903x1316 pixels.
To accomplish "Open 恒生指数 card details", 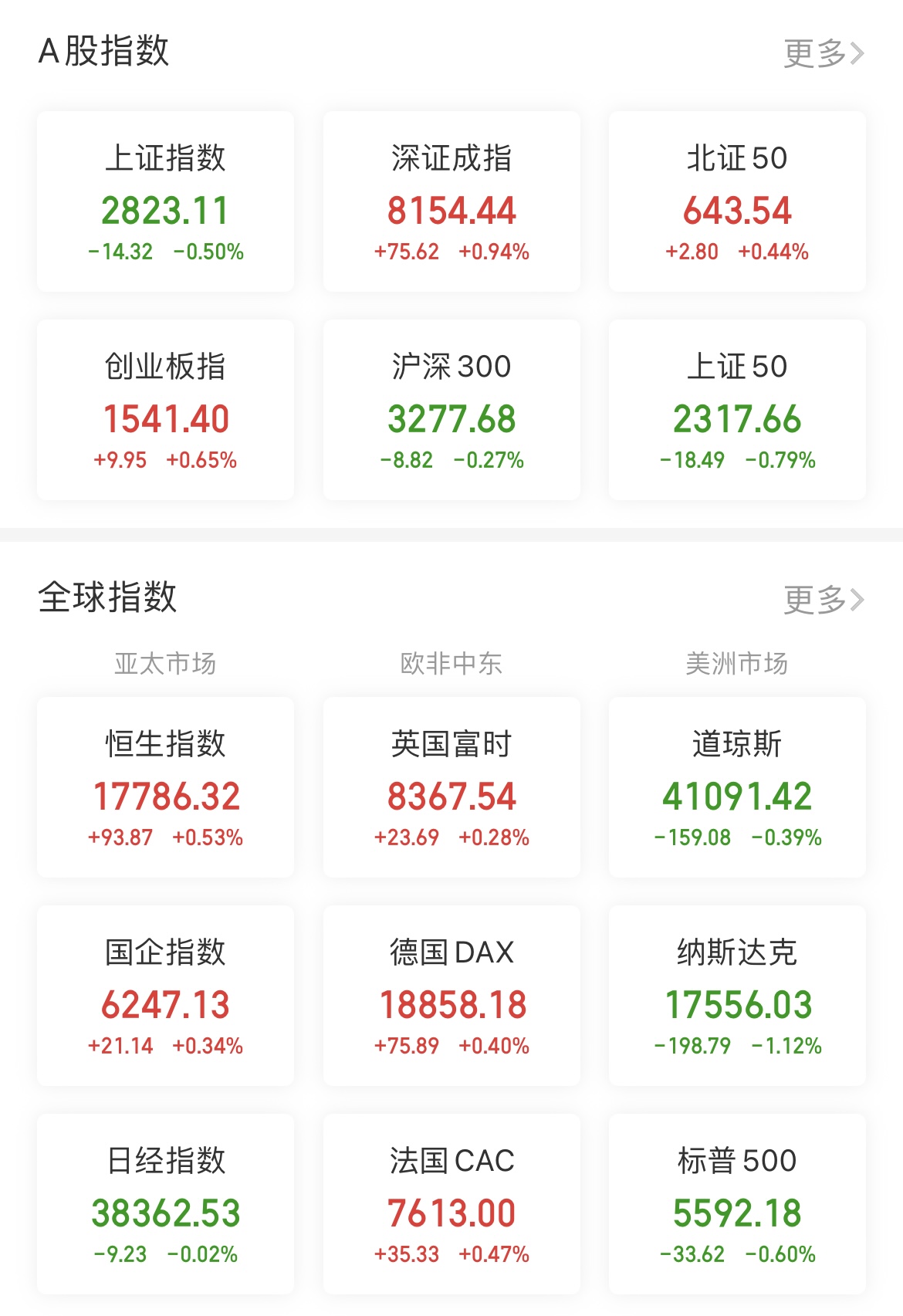I will coord(164,787).
